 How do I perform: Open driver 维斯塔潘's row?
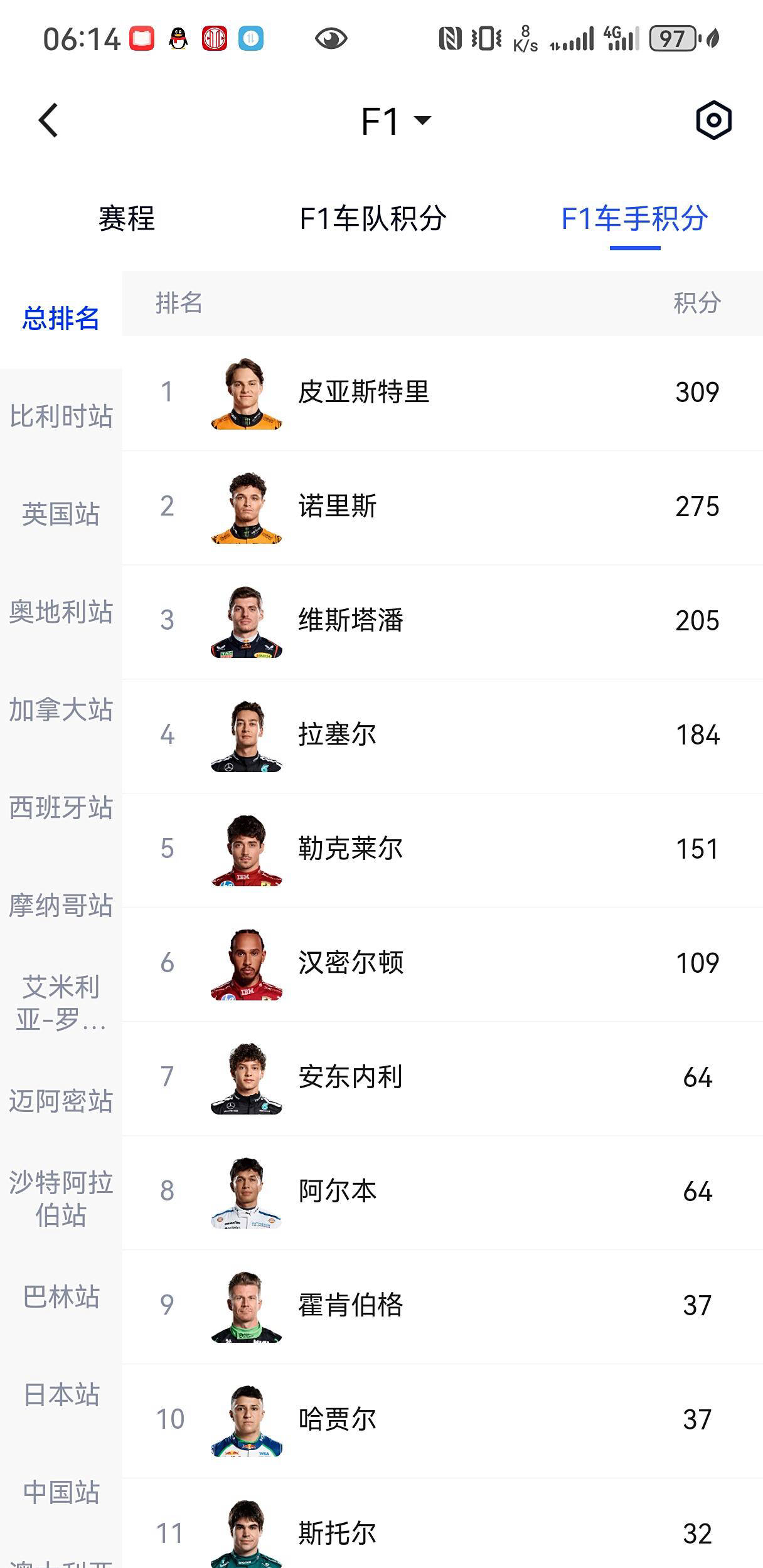(442, 621)
